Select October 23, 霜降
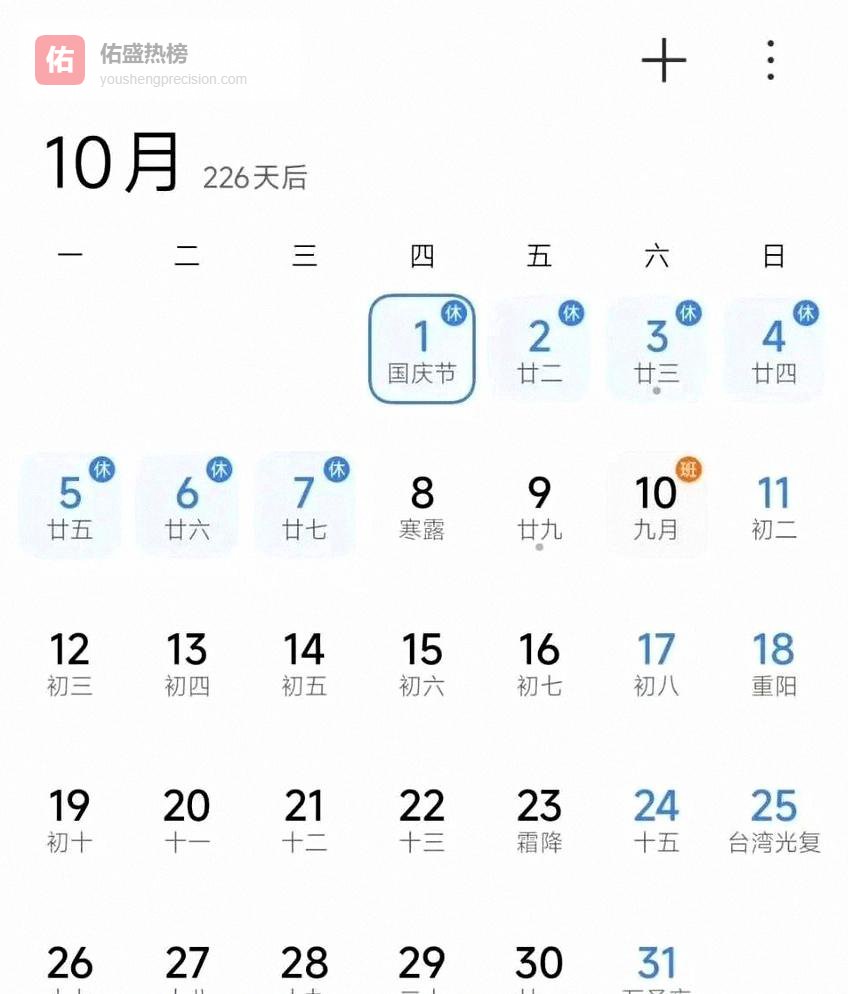Viewport: 848px width, 994px height. pos(539,818)
